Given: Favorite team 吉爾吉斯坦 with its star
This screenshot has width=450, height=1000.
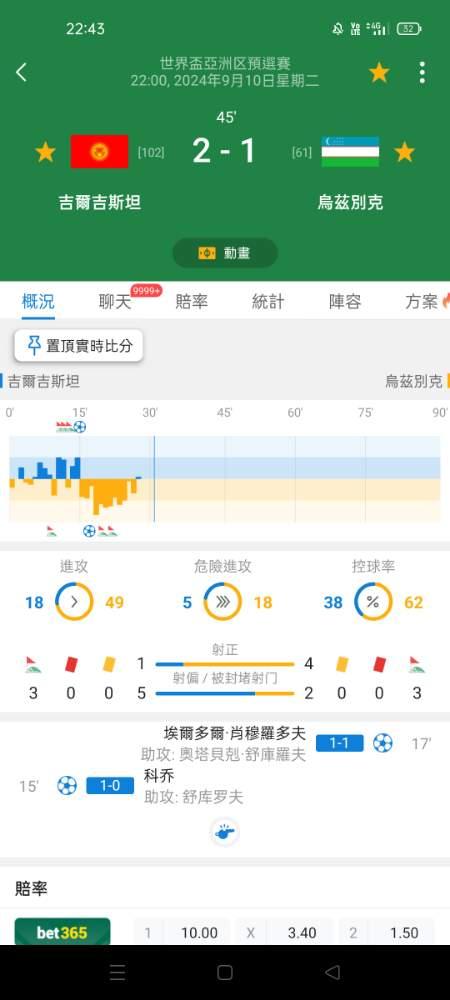Looking at the screenshot, I should pyautogui.click(x=45, y=152).
